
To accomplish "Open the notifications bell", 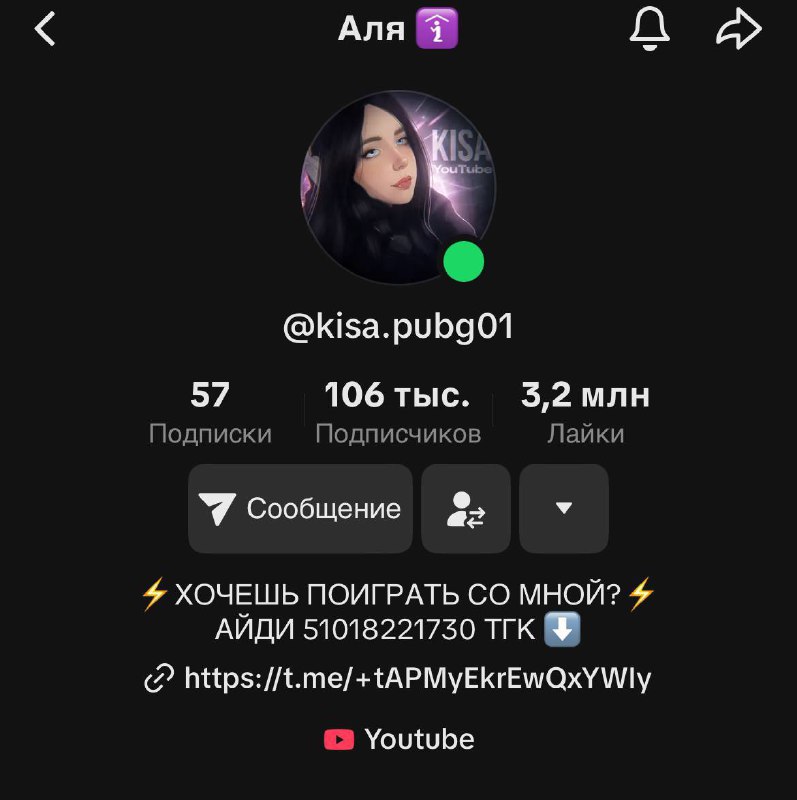I will 649,30.
